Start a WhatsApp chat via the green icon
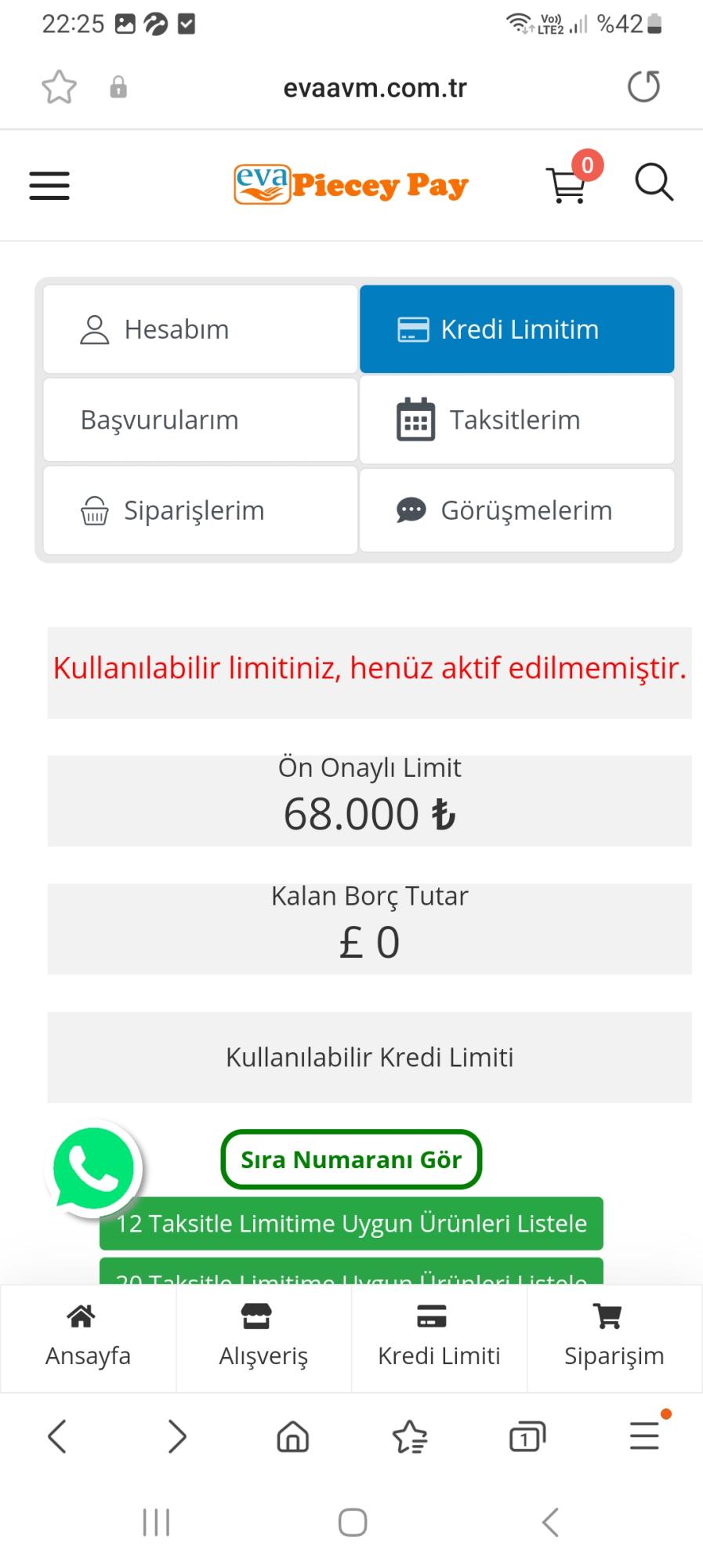The width and height of the screenshot is (703, 1568). coord(93,1168)
